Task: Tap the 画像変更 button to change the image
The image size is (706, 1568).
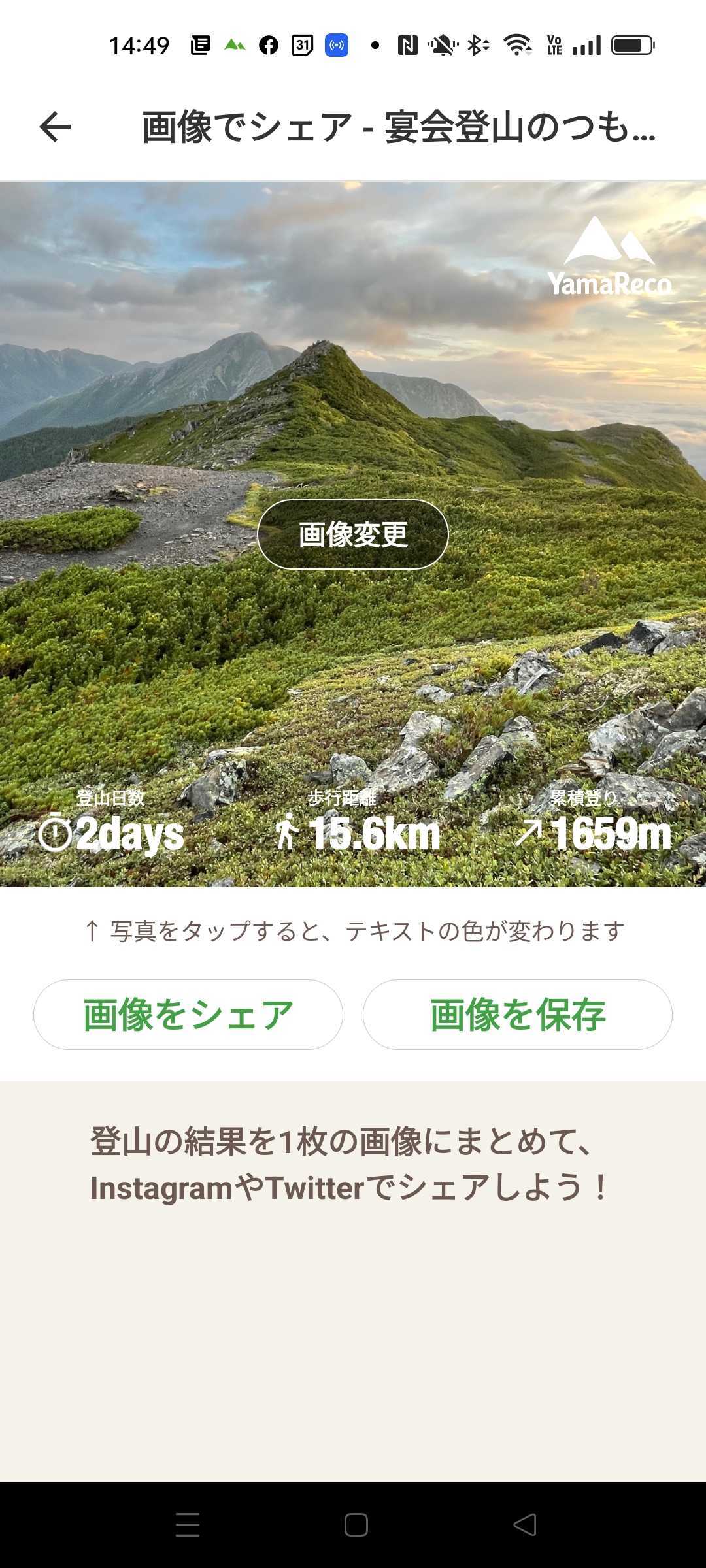Action: click(x=353, y=534)
